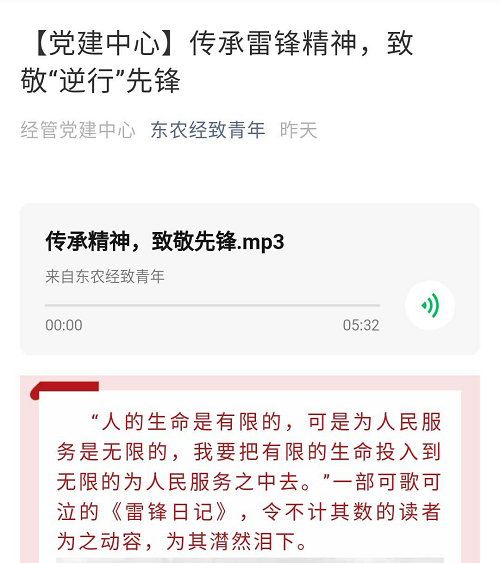Open the 东农经致青年 account link

tap(208, 130)
